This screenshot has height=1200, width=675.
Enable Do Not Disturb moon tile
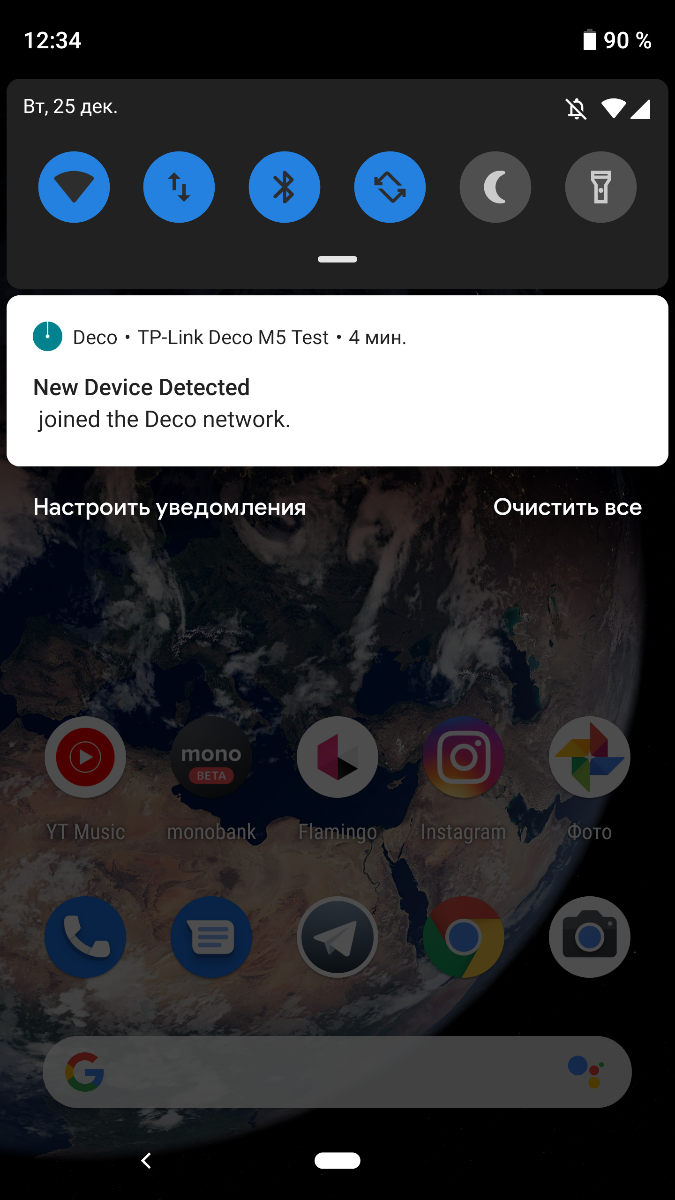click(x=496, y=187)
